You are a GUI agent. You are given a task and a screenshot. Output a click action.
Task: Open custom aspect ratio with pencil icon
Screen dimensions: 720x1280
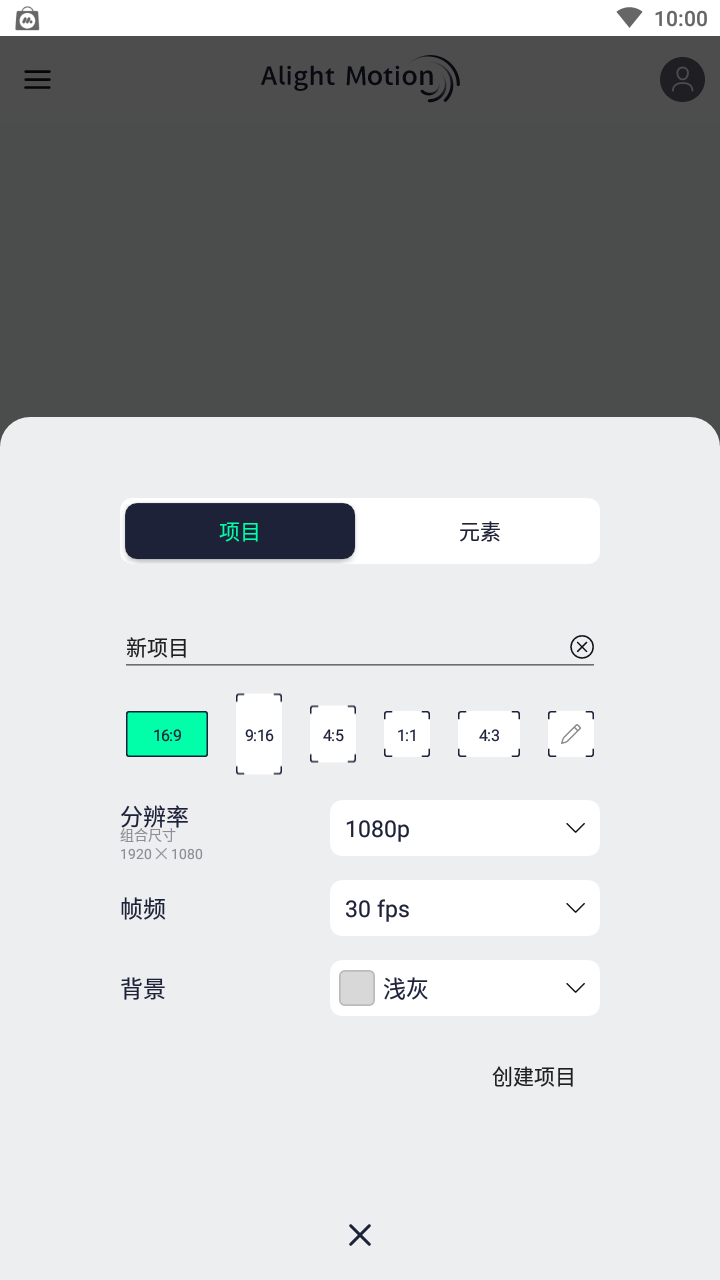pos(570,733)
